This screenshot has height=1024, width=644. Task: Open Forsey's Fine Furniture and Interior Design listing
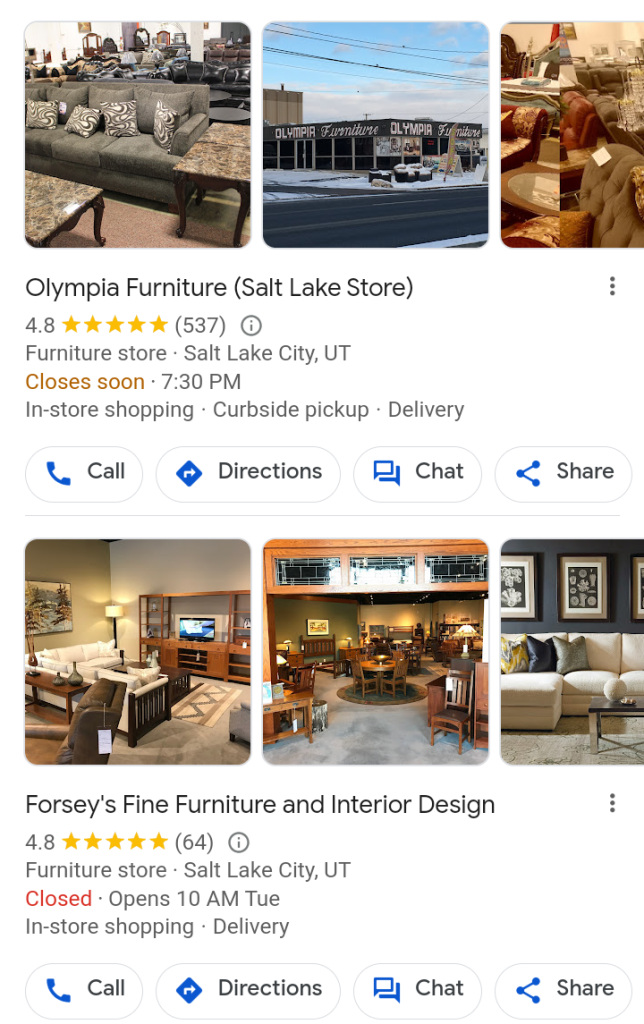point(260,805)
